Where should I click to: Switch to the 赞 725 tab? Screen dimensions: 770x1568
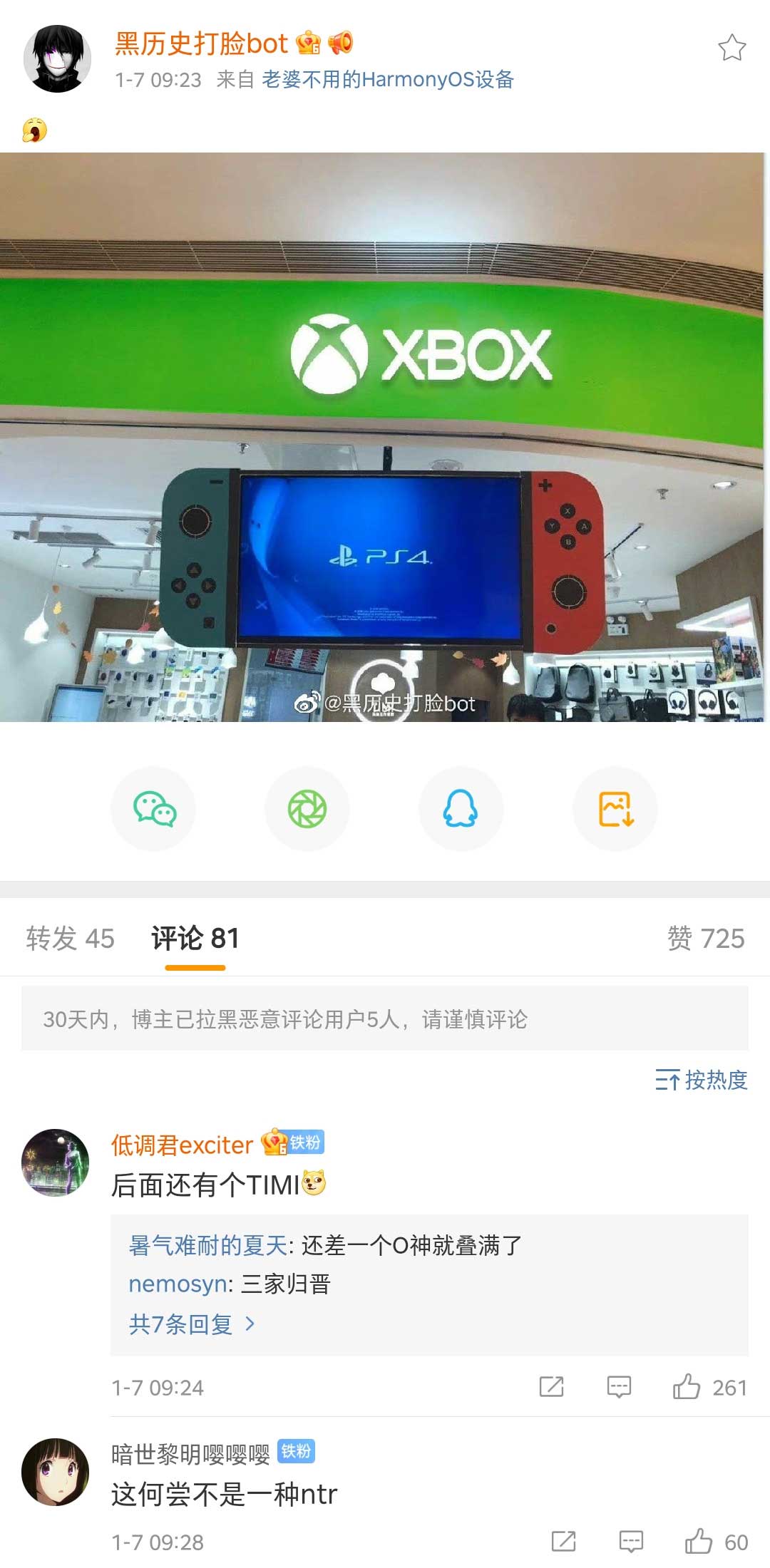(x=705, y=938)
